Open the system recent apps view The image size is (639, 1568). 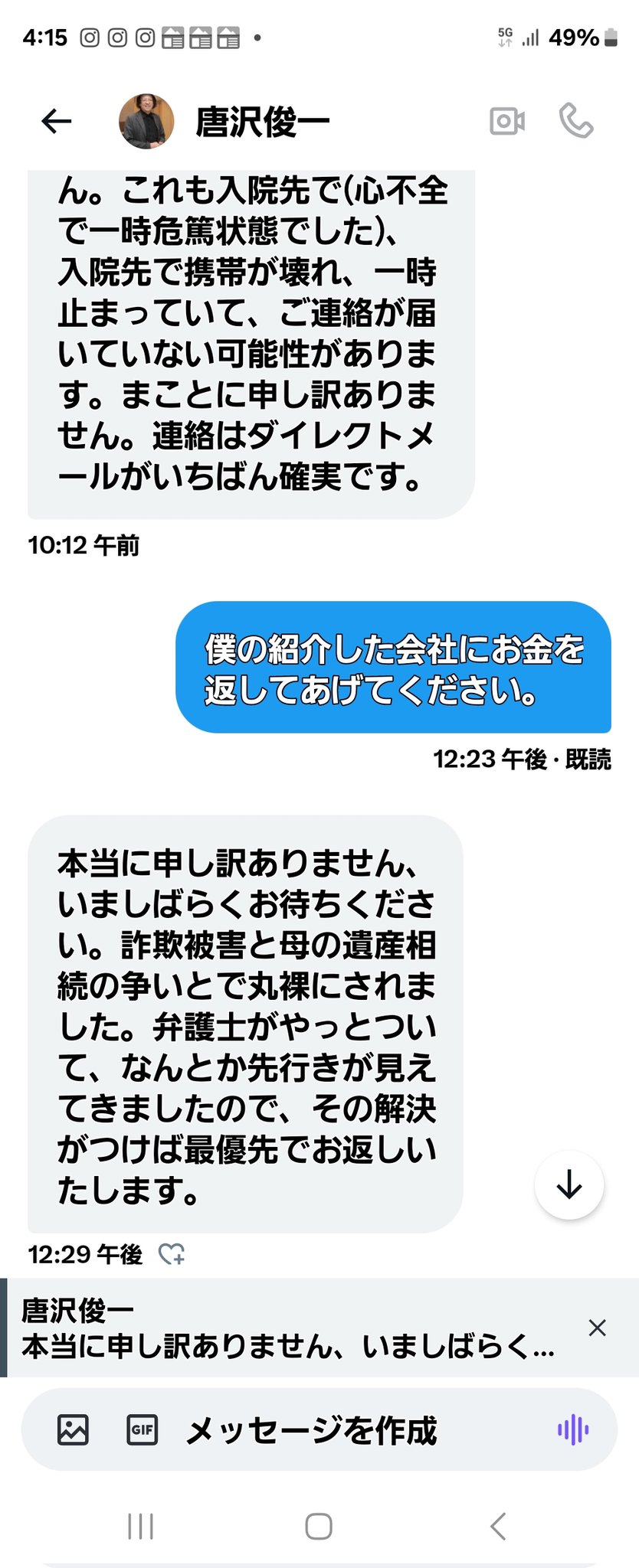pos(140,1526)
